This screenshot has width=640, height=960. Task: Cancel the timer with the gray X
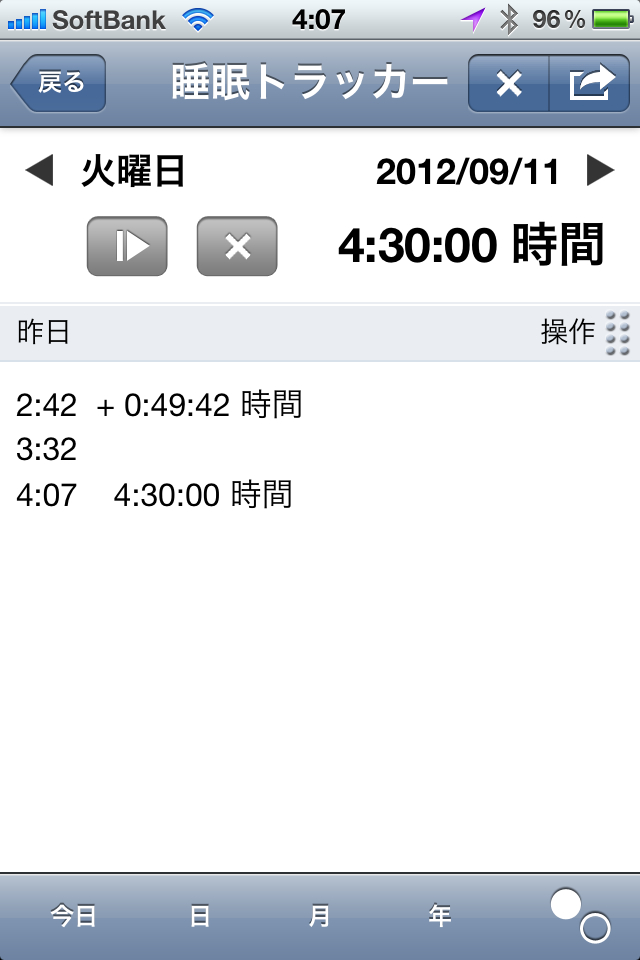click(x=237, y=246)
